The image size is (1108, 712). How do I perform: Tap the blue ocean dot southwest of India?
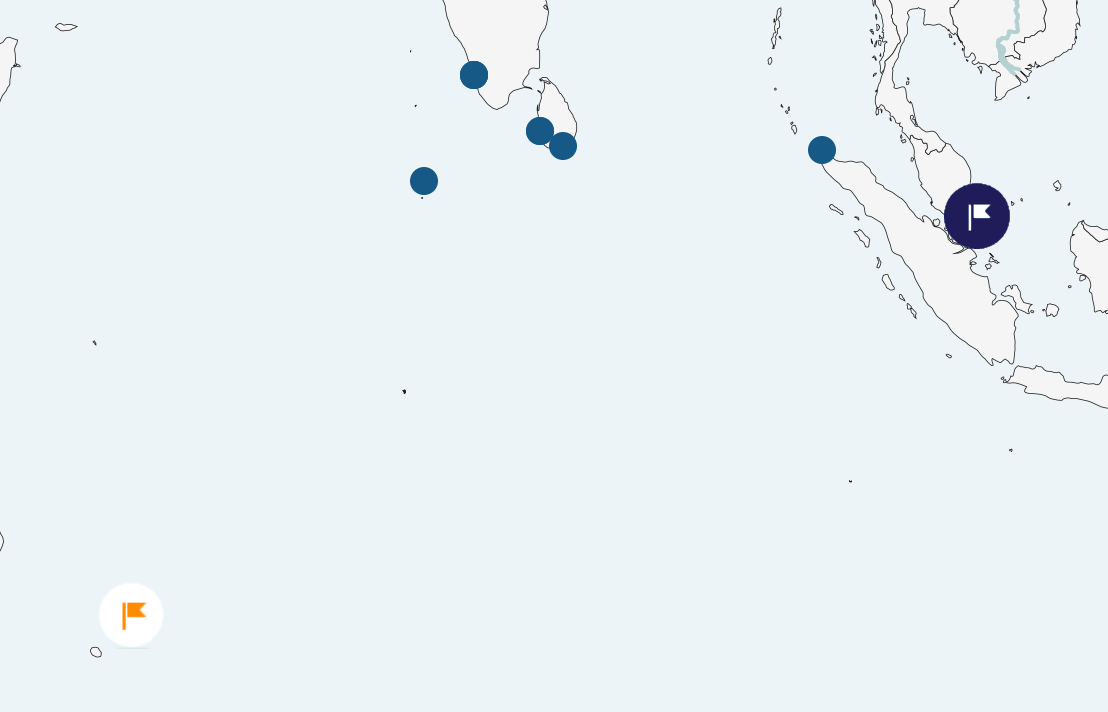424,181
